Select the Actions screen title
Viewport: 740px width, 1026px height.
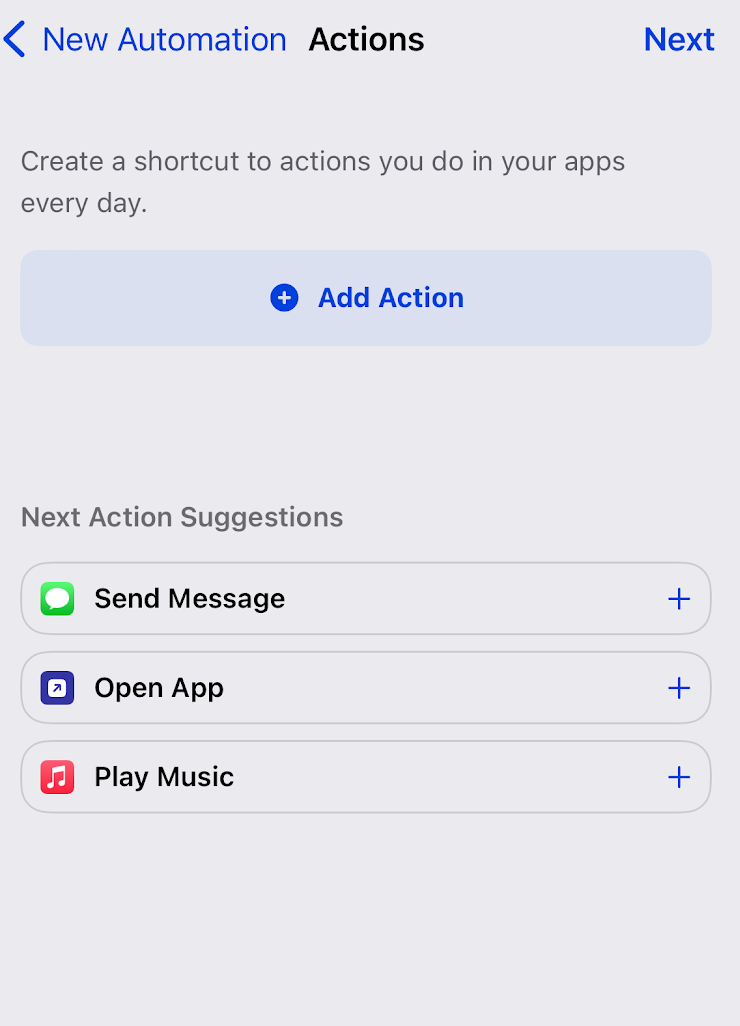pos(366,39)
